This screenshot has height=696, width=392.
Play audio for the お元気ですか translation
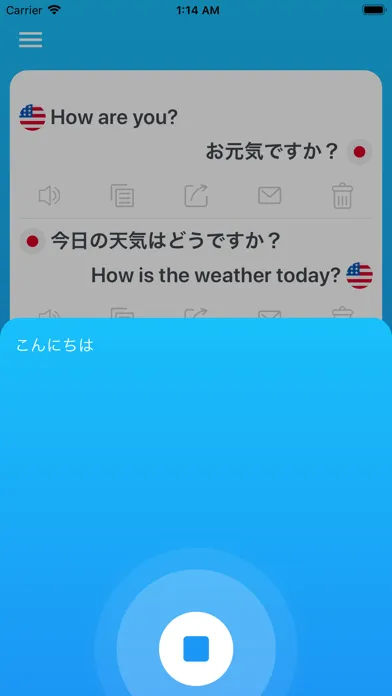(49, 196)
